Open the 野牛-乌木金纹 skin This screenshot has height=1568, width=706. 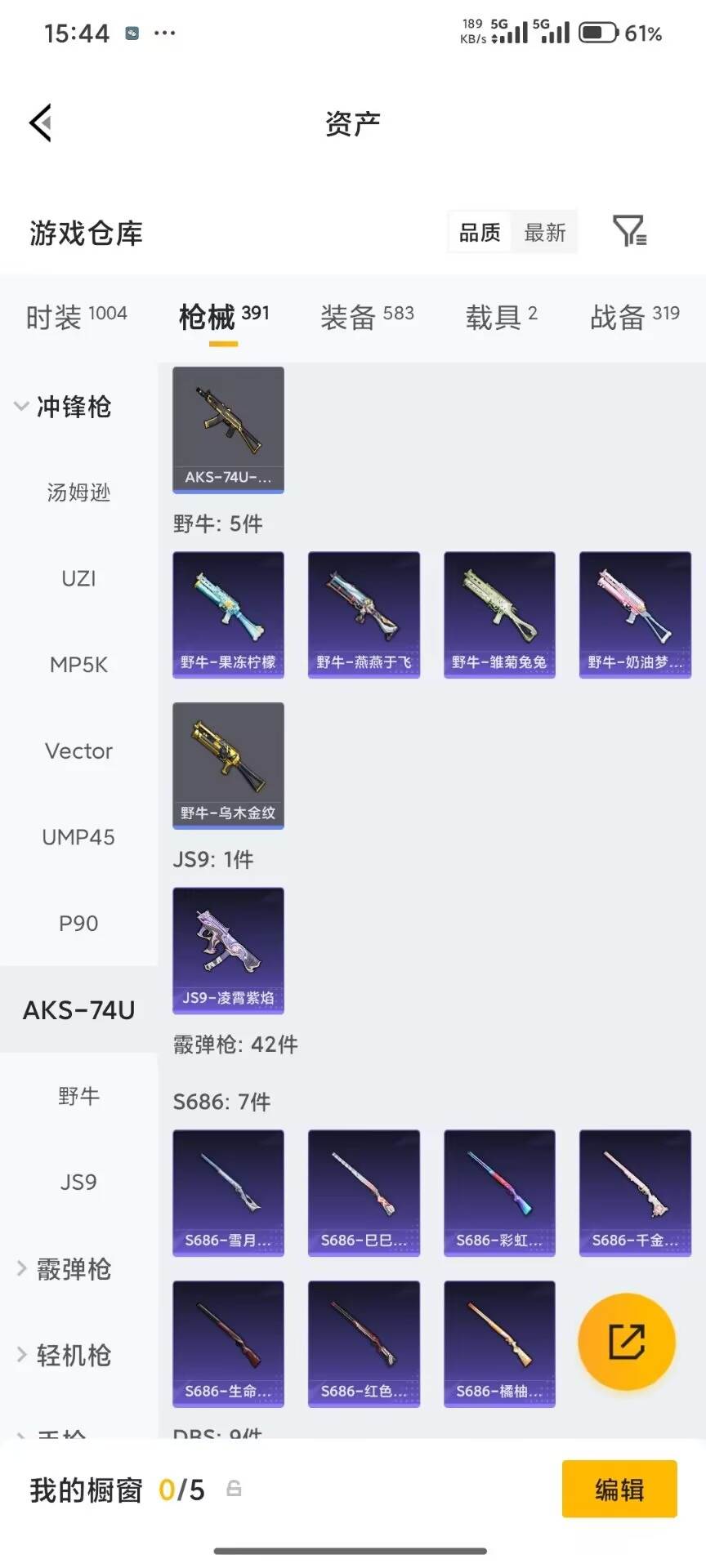click(x=228, y=765)
